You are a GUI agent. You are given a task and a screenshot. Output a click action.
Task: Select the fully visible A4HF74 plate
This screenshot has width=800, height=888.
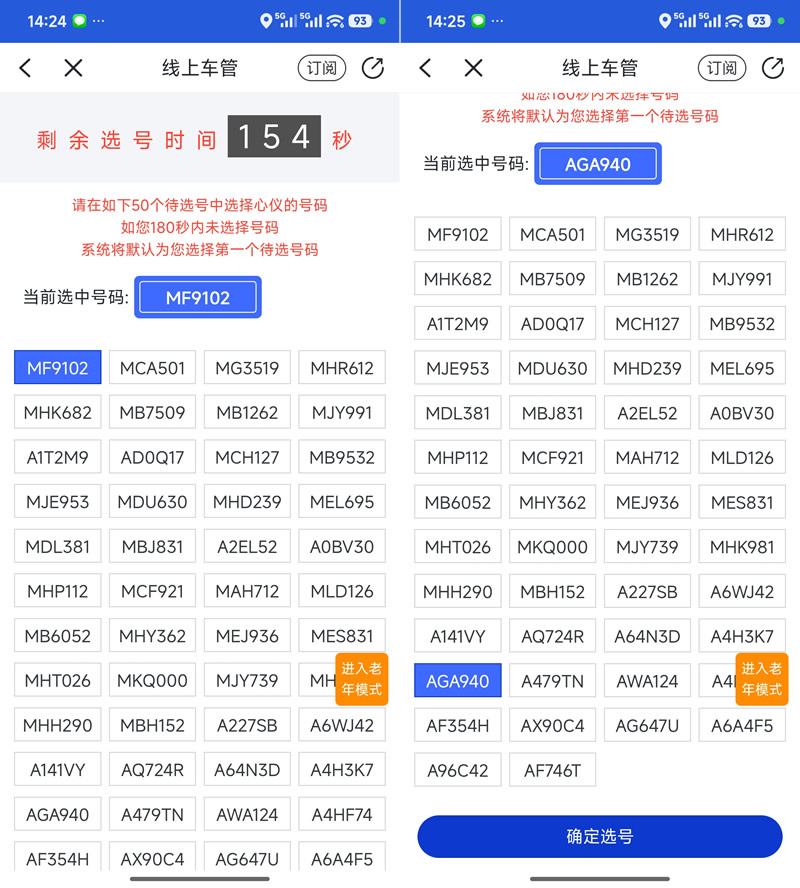(342, 815)
